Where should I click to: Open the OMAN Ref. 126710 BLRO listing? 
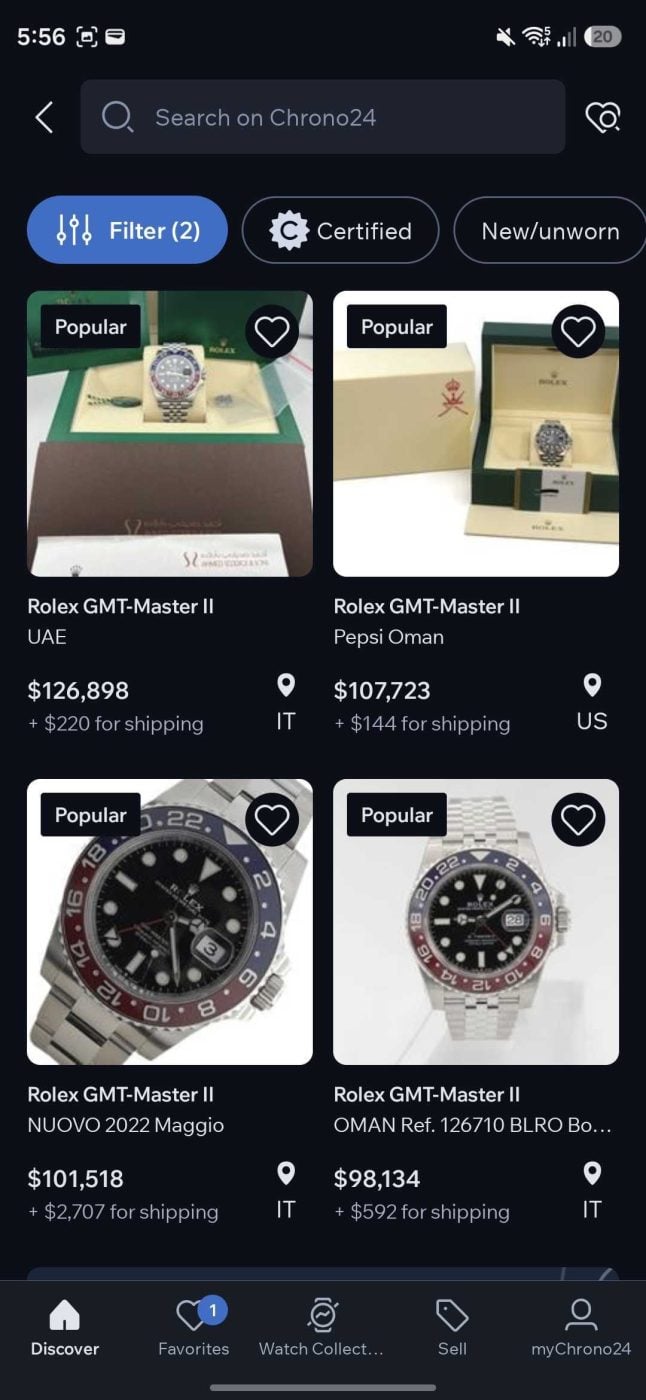475,922
